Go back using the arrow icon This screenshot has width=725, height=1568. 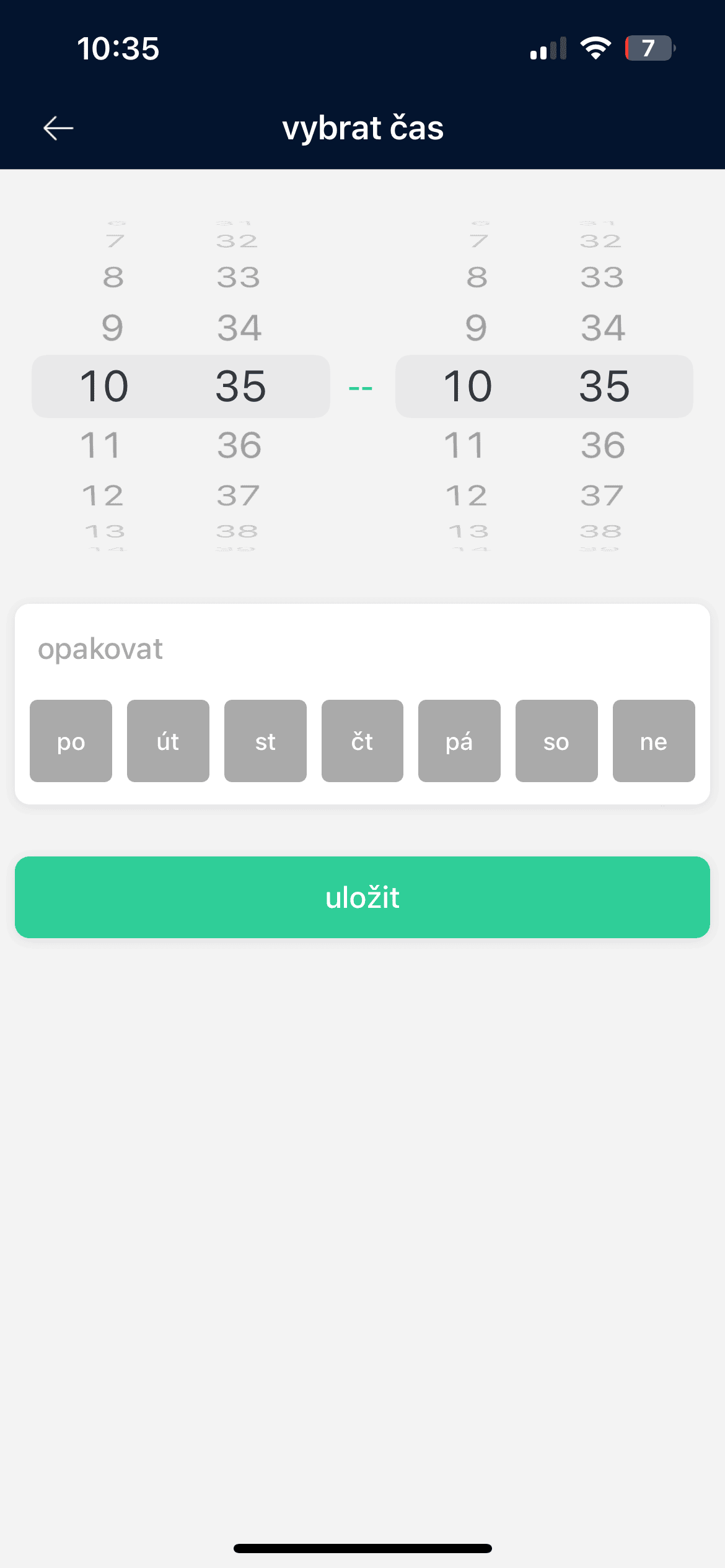[x=59, y=128]
